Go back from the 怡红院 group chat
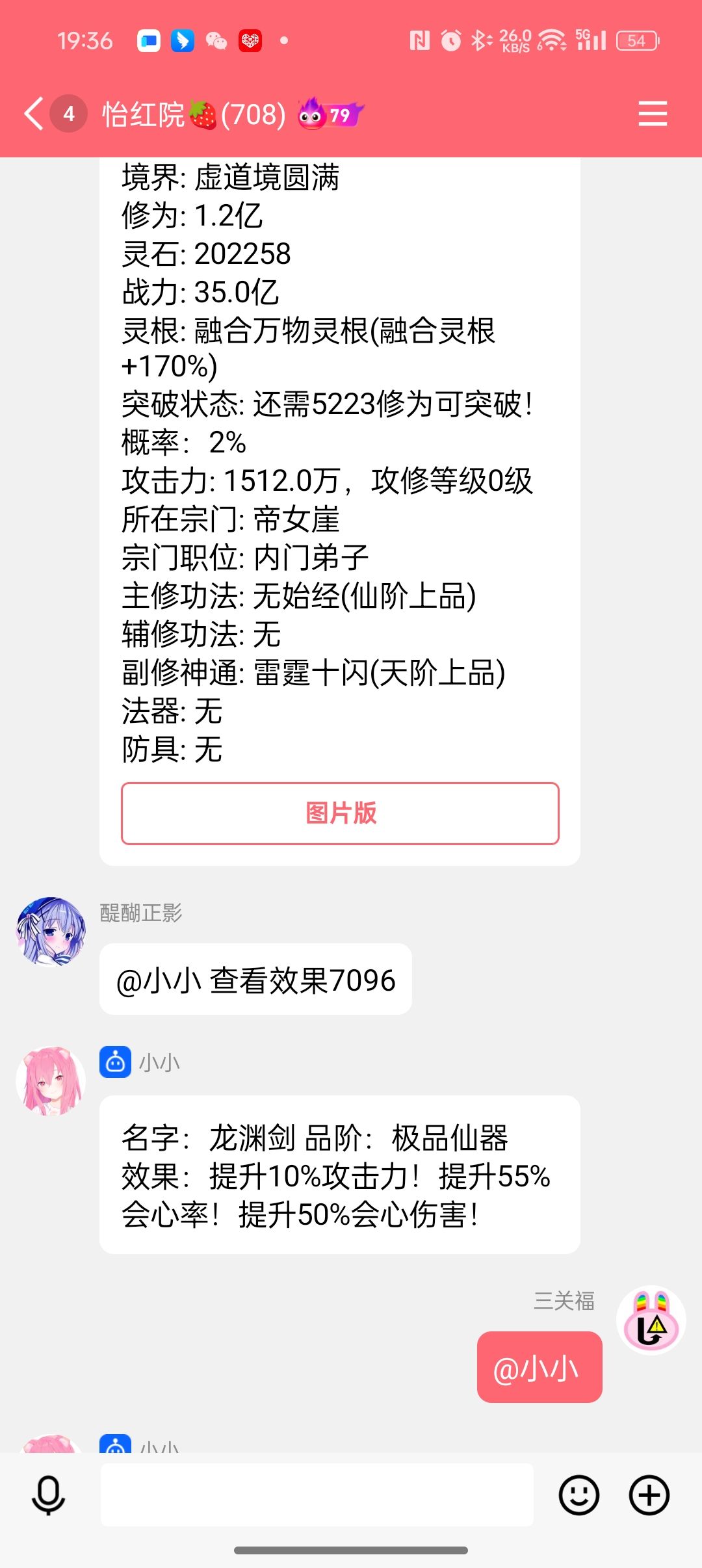Image resolution: width=702 pixels, height=1568 pixels. [x=34, y=114]
